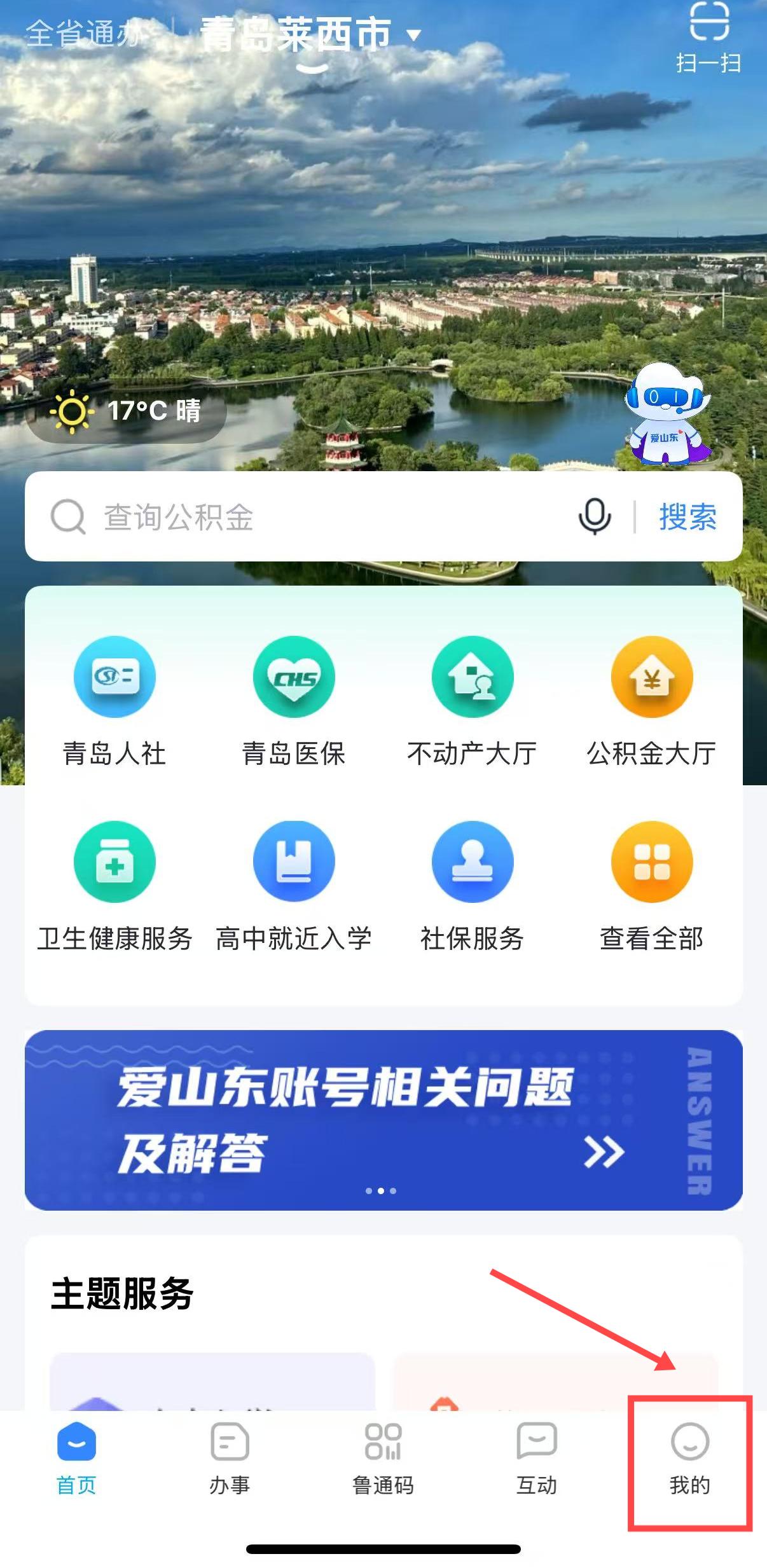This screenshot has height=1568, width=767.
Task: Tap the 搜索 button
Action: pos(688,516)
